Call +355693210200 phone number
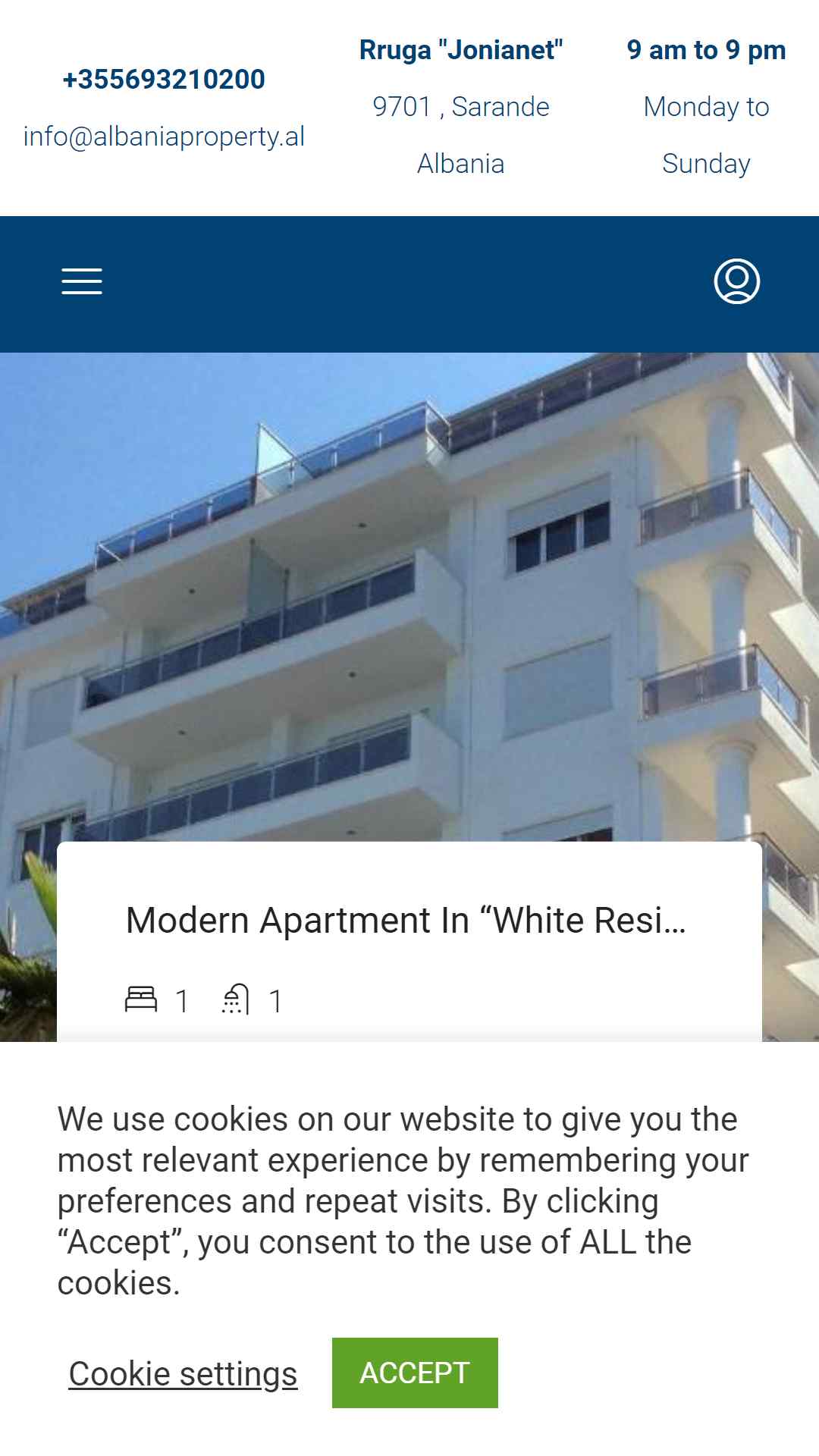The image size is (819, 1456). coord(164,80)
